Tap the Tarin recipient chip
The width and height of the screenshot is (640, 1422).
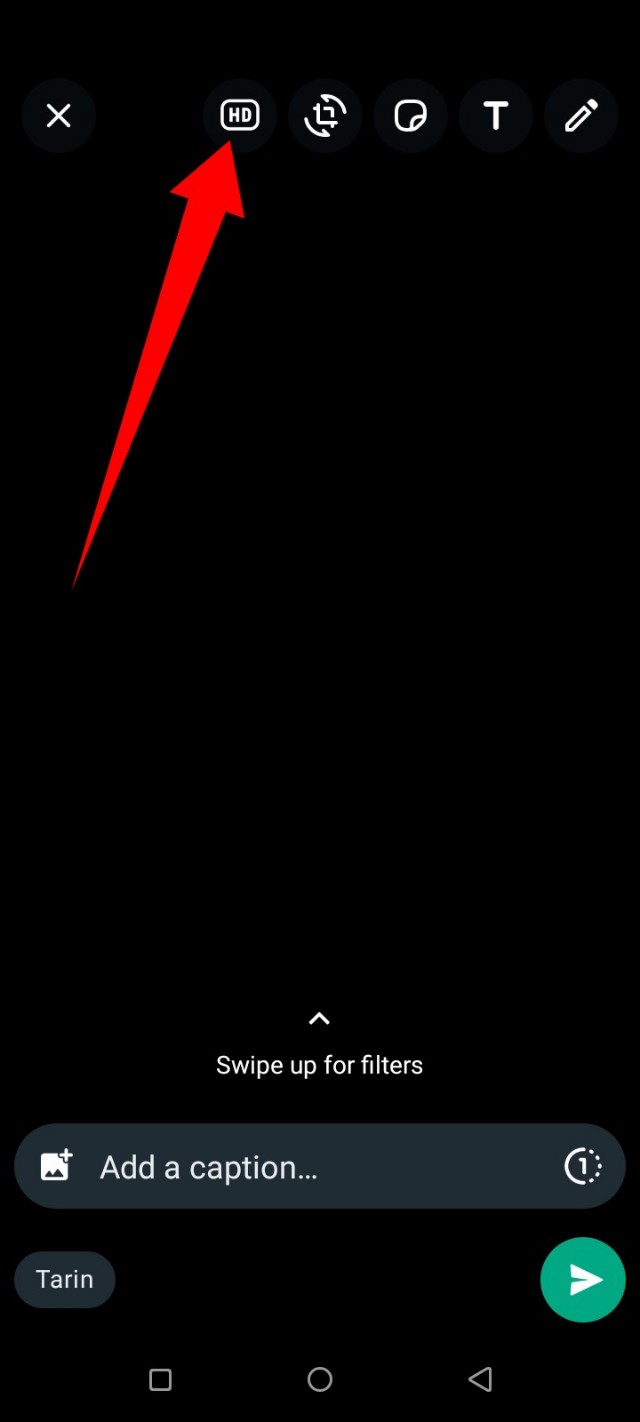[65, 1279]
